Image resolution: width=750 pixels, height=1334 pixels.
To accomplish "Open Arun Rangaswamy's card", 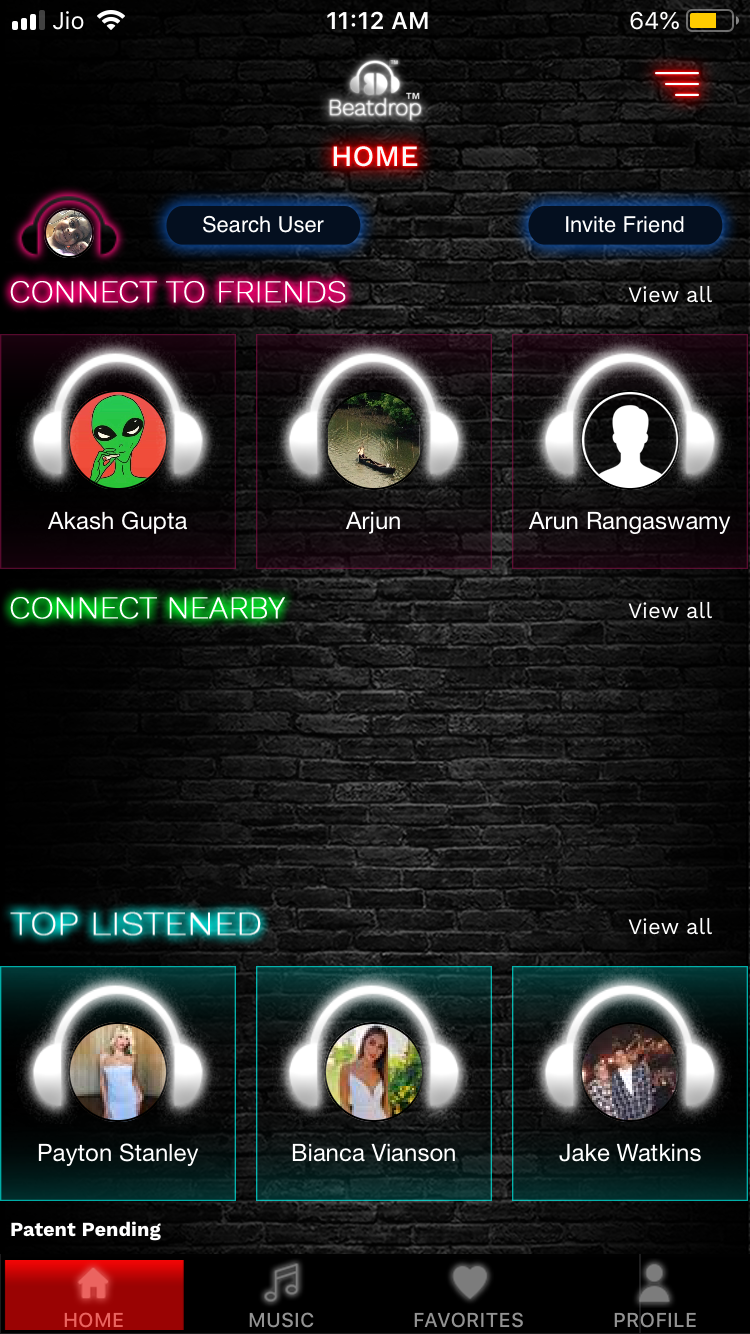I will (630, 451).
